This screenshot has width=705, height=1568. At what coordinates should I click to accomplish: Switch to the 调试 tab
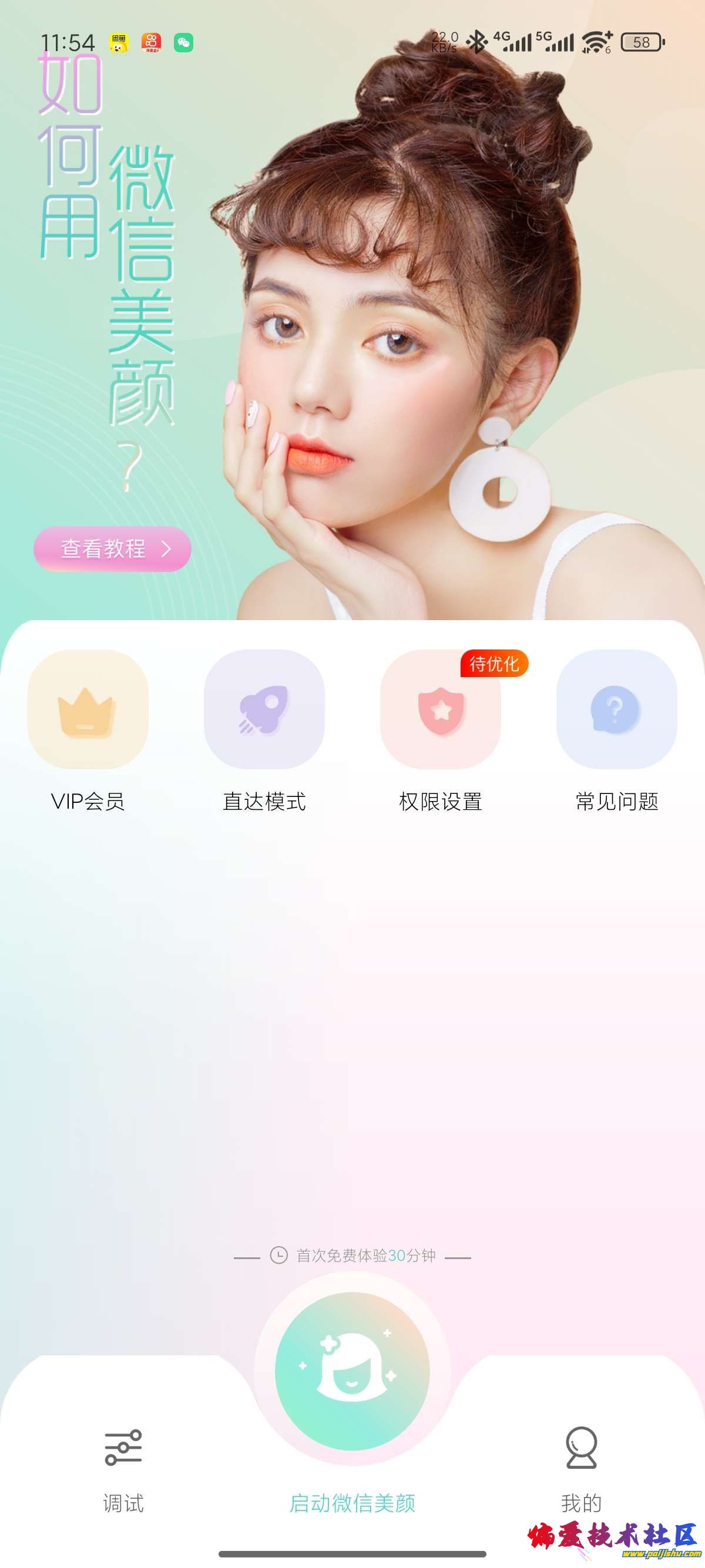click(123, 1468)
